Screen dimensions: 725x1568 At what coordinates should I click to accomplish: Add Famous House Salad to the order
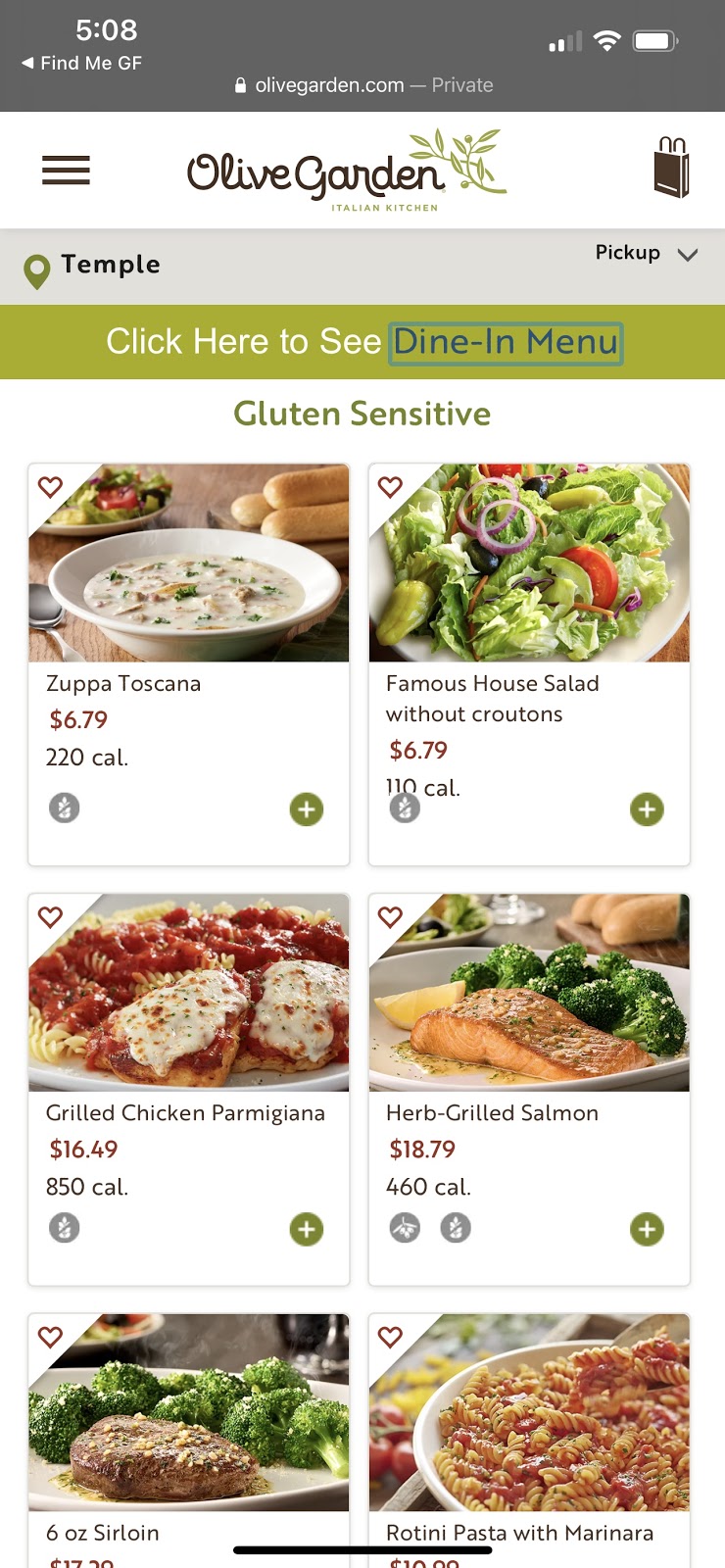click(x=647, y=809)
